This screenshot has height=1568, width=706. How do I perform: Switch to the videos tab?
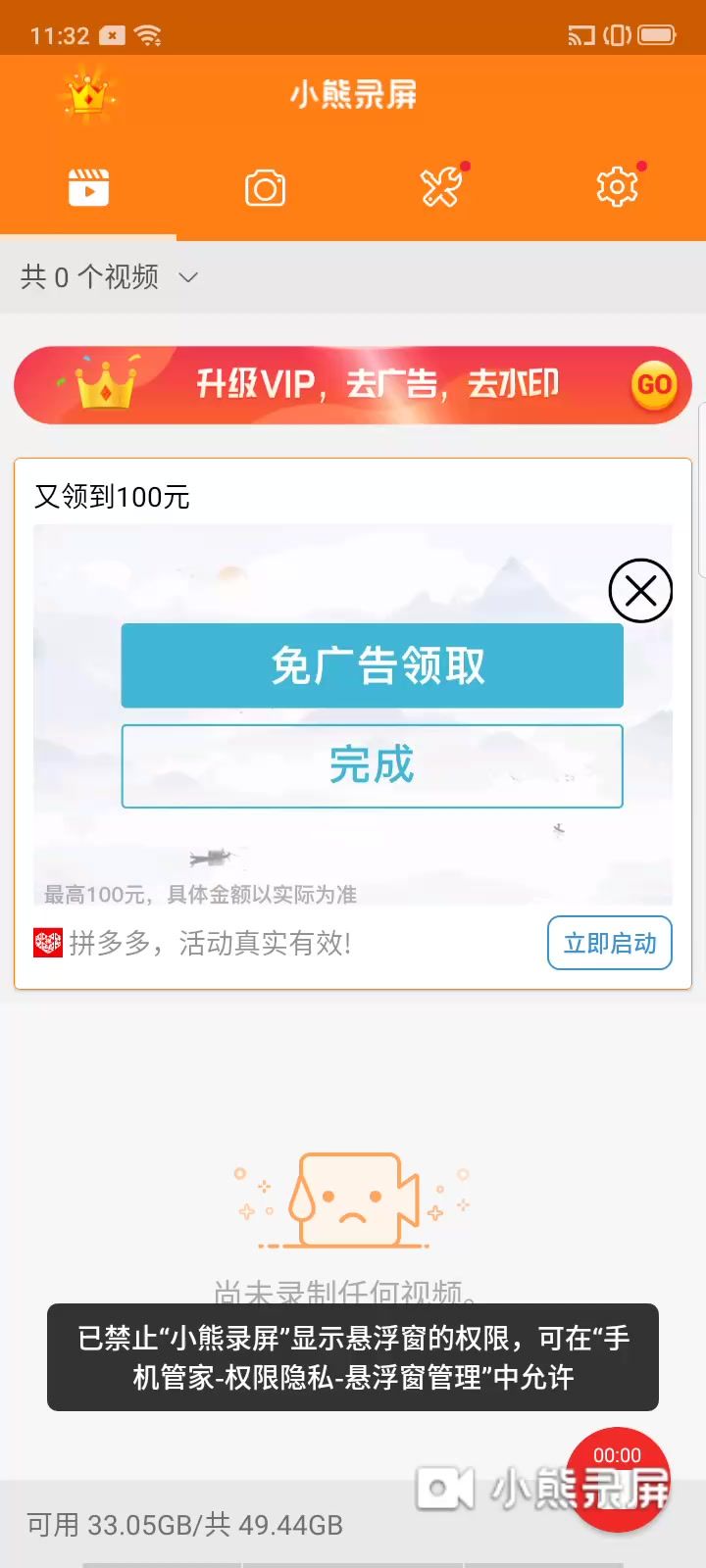coord(88,187)
